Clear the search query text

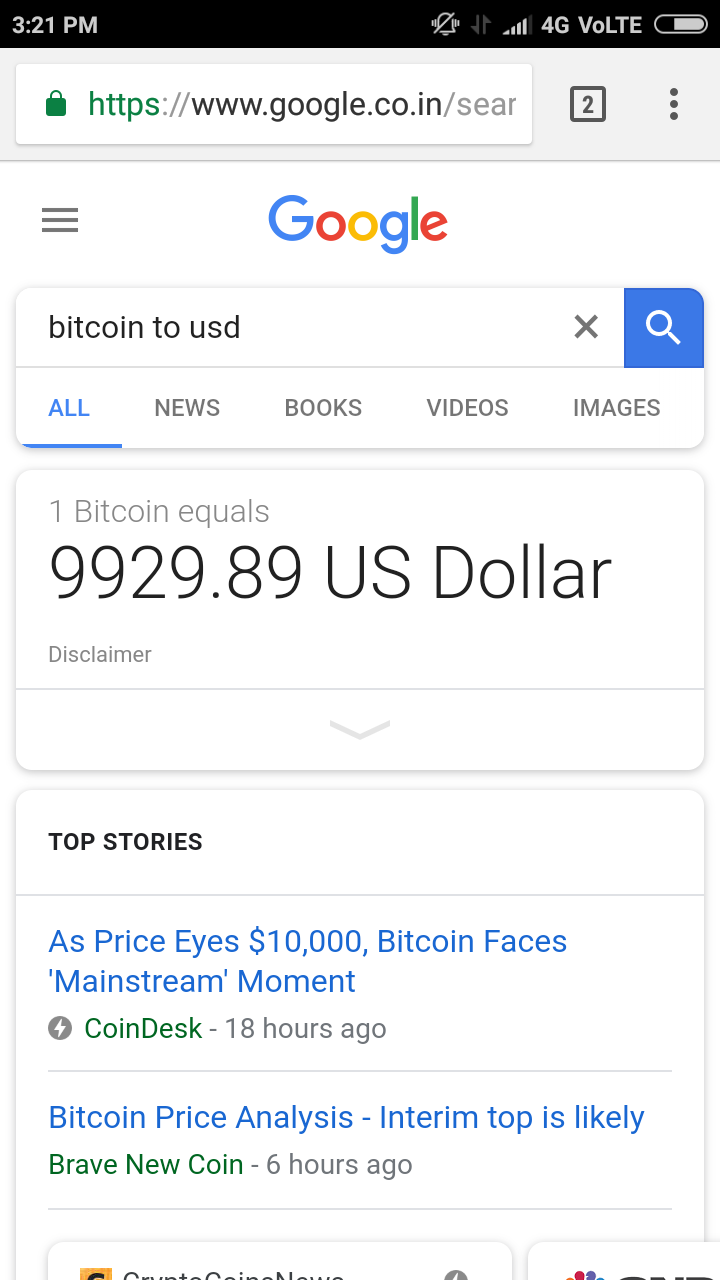586,327
